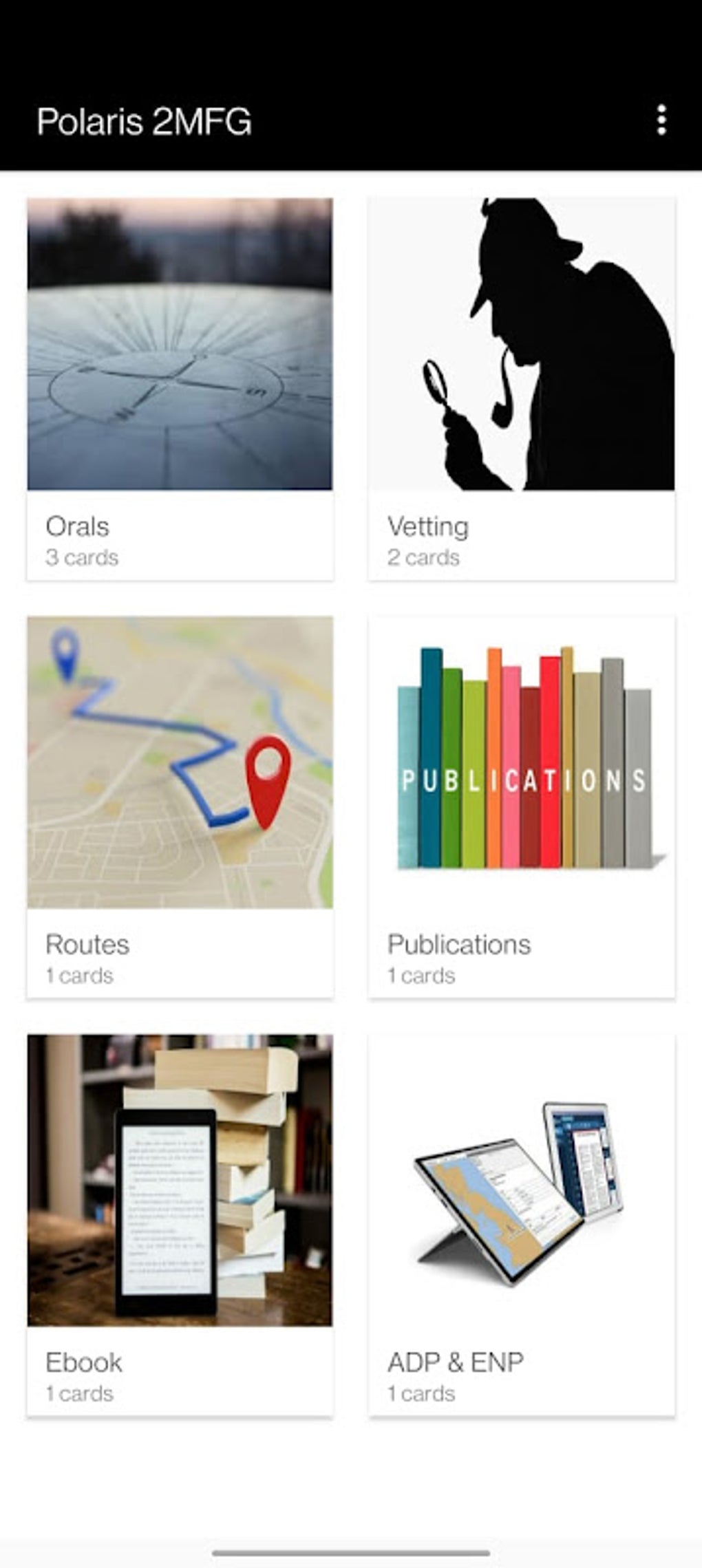Screen dimensions: 702x1568
Task: Tap the Publications card title text
Action: [460, 945]
